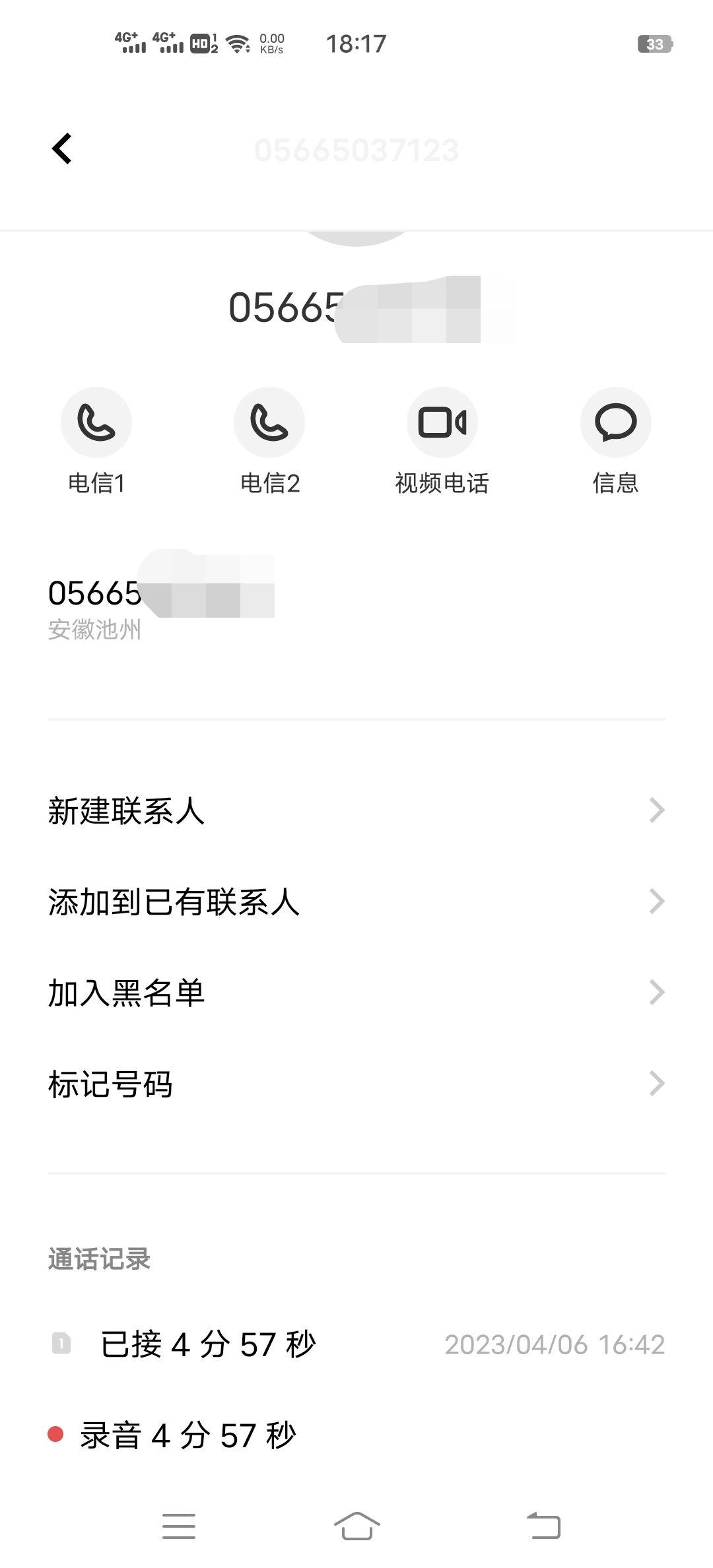Viewport: 713px width, 1568px height.
Task: Open 标记号码 option
Action: point(356,1084)
